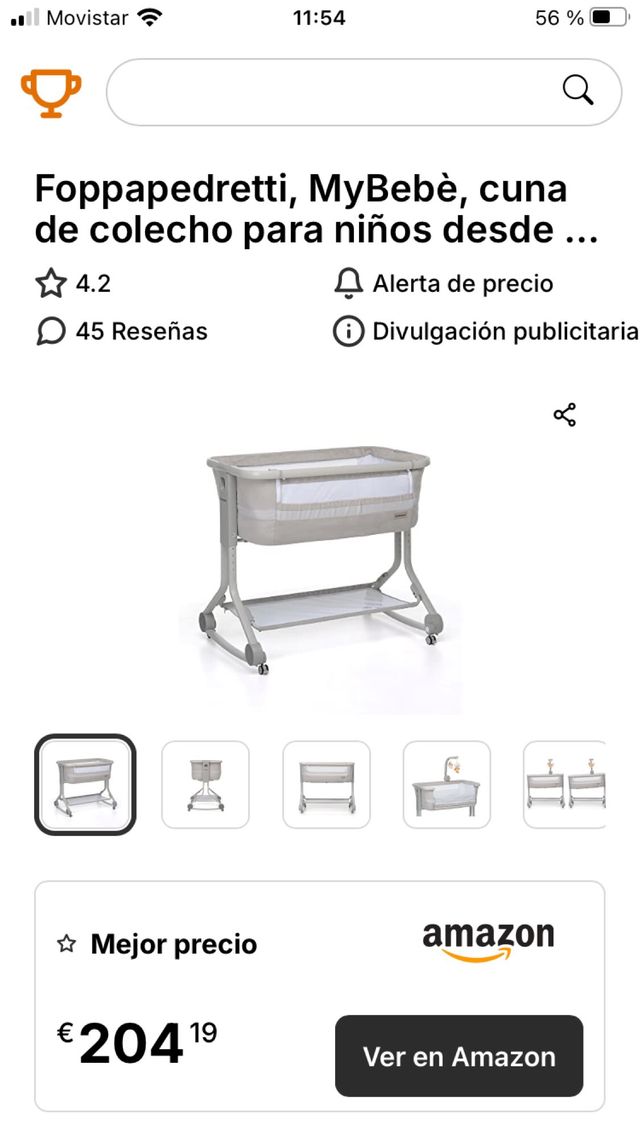View the third thumbnail, front view
This screenshot has height=1138, width=640.
pyautogui.click(x=327, y=784)
